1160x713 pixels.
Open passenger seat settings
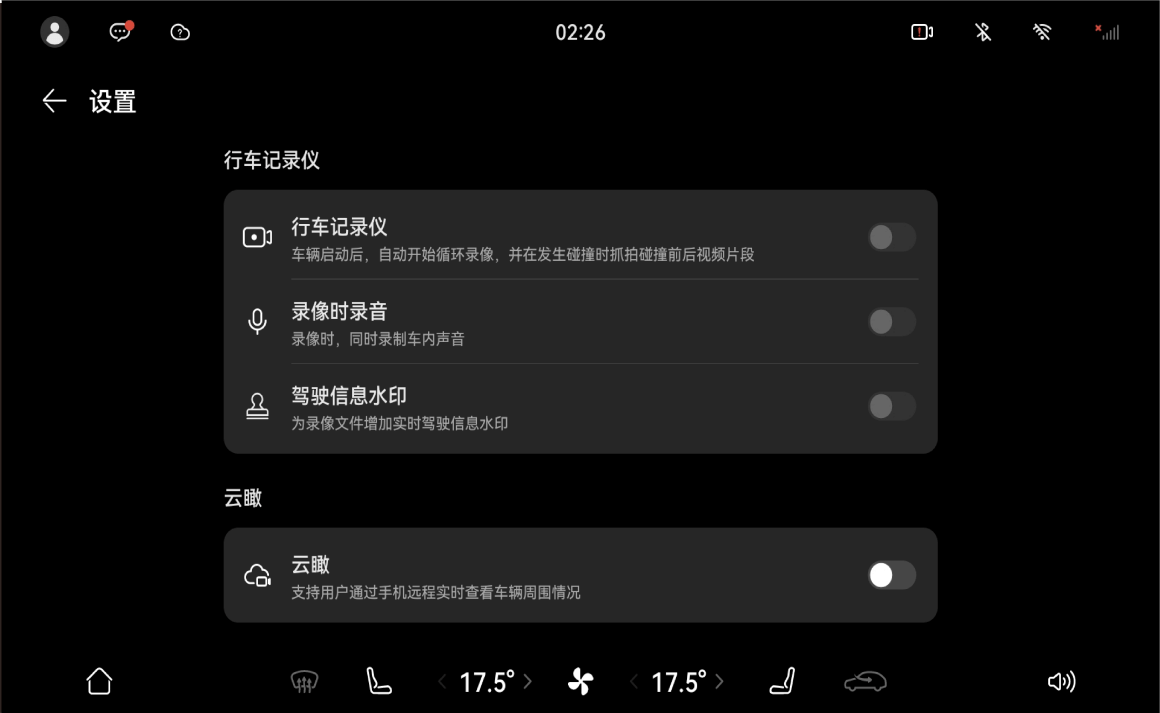tap(782, 682)
